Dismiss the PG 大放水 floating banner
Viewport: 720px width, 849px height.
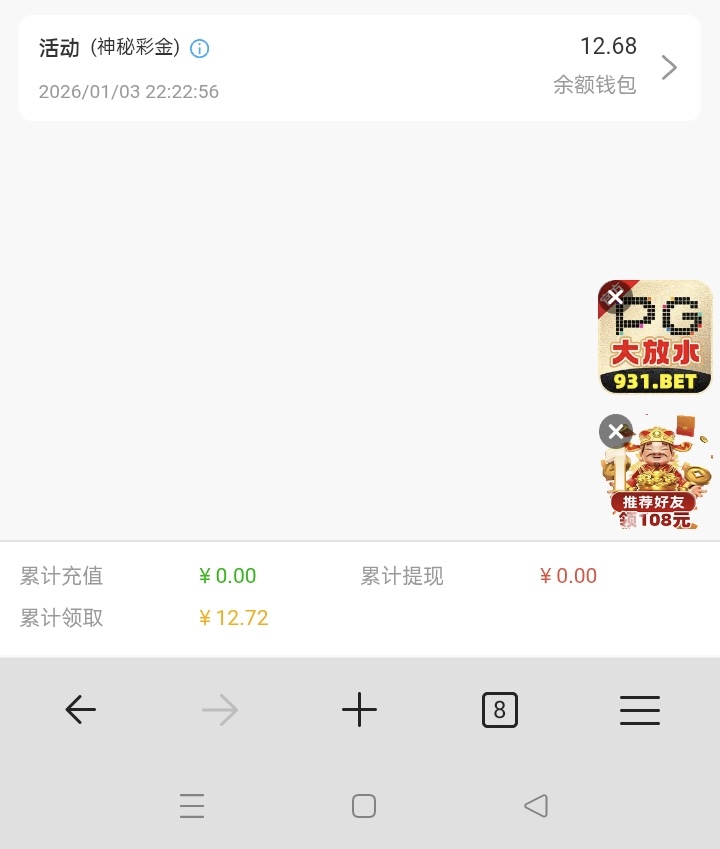point(615,297)
